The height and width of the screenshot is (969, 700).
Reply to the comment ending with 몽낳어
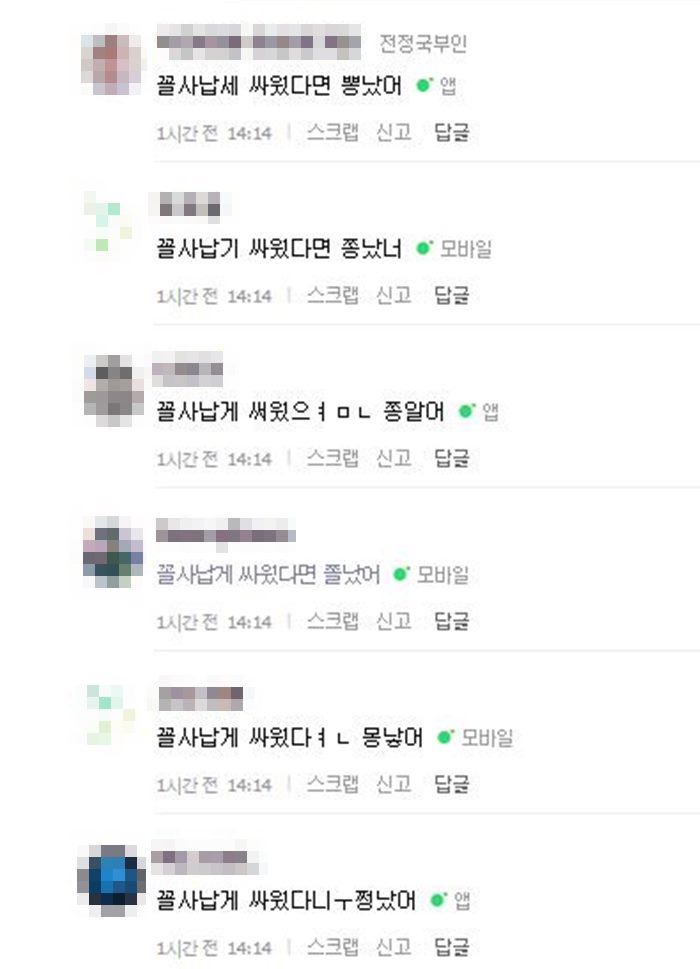point(451,785)
